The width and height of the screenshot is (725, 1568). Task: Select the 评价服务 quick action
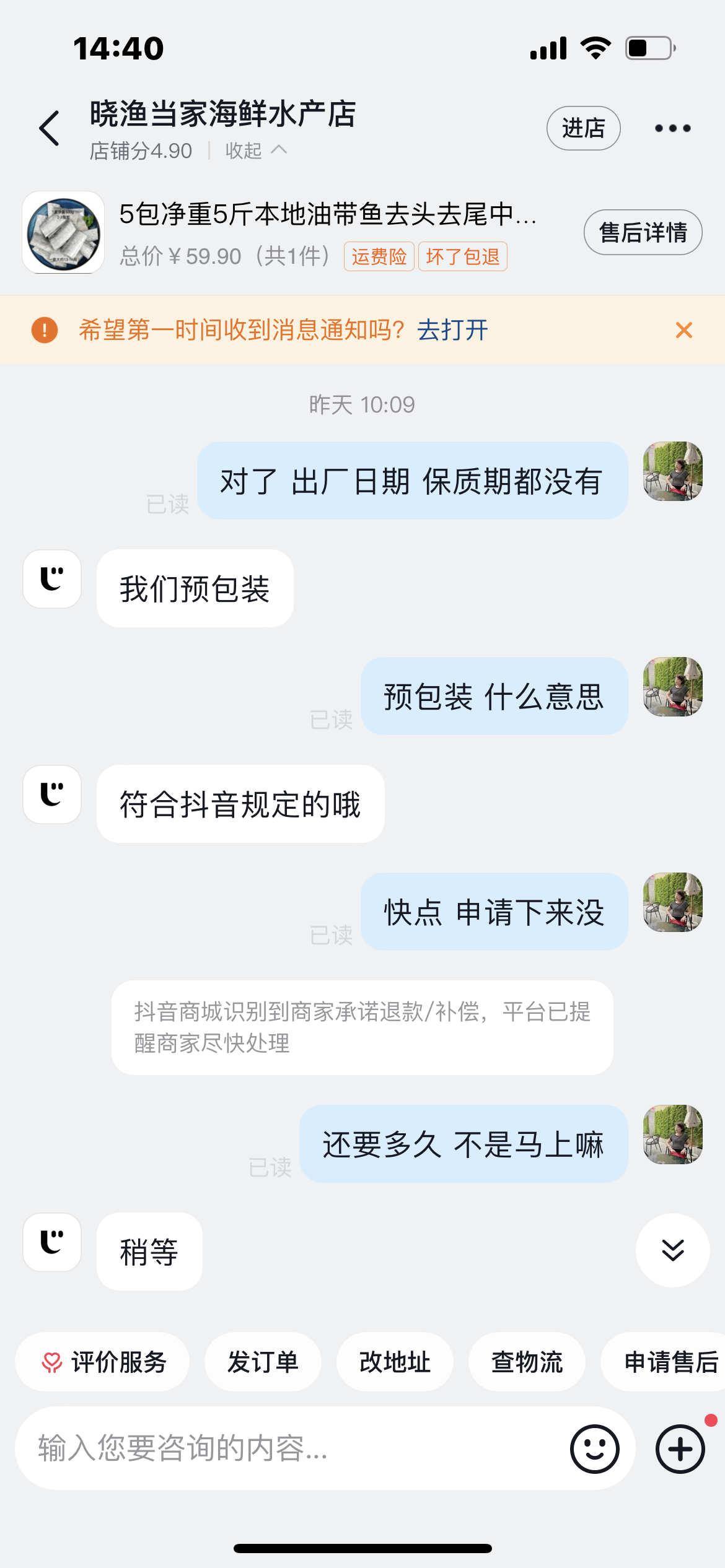coord(103,1362)
